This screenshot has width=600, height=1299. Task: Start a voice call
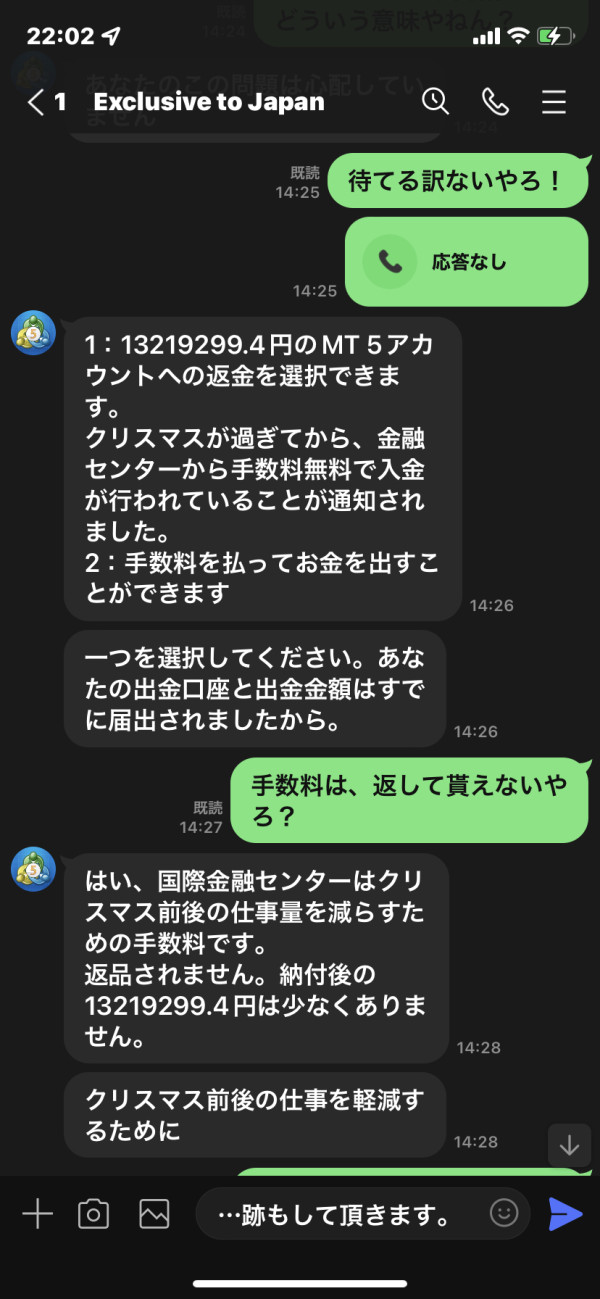pos(495,101)
